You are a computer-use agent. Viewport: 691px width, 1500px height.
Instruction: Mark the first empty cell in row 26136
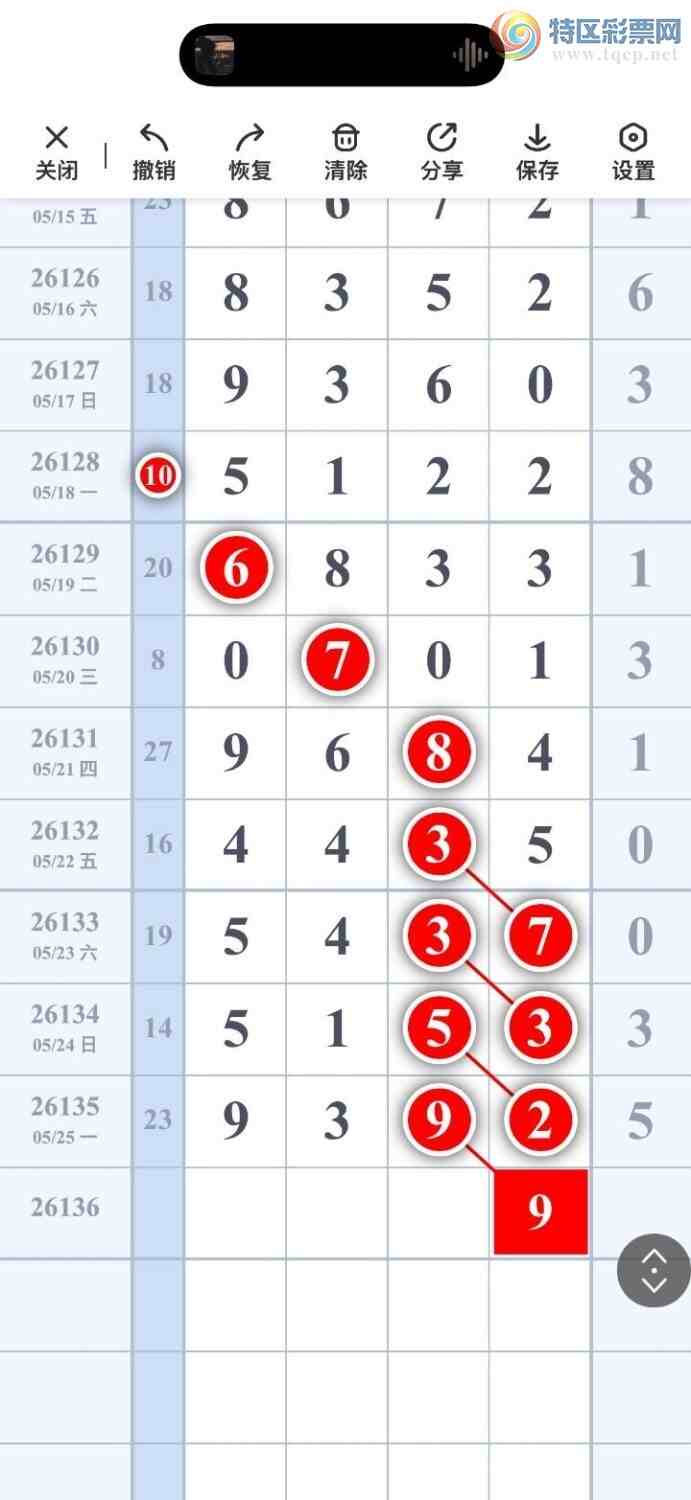click(236, 1212)
